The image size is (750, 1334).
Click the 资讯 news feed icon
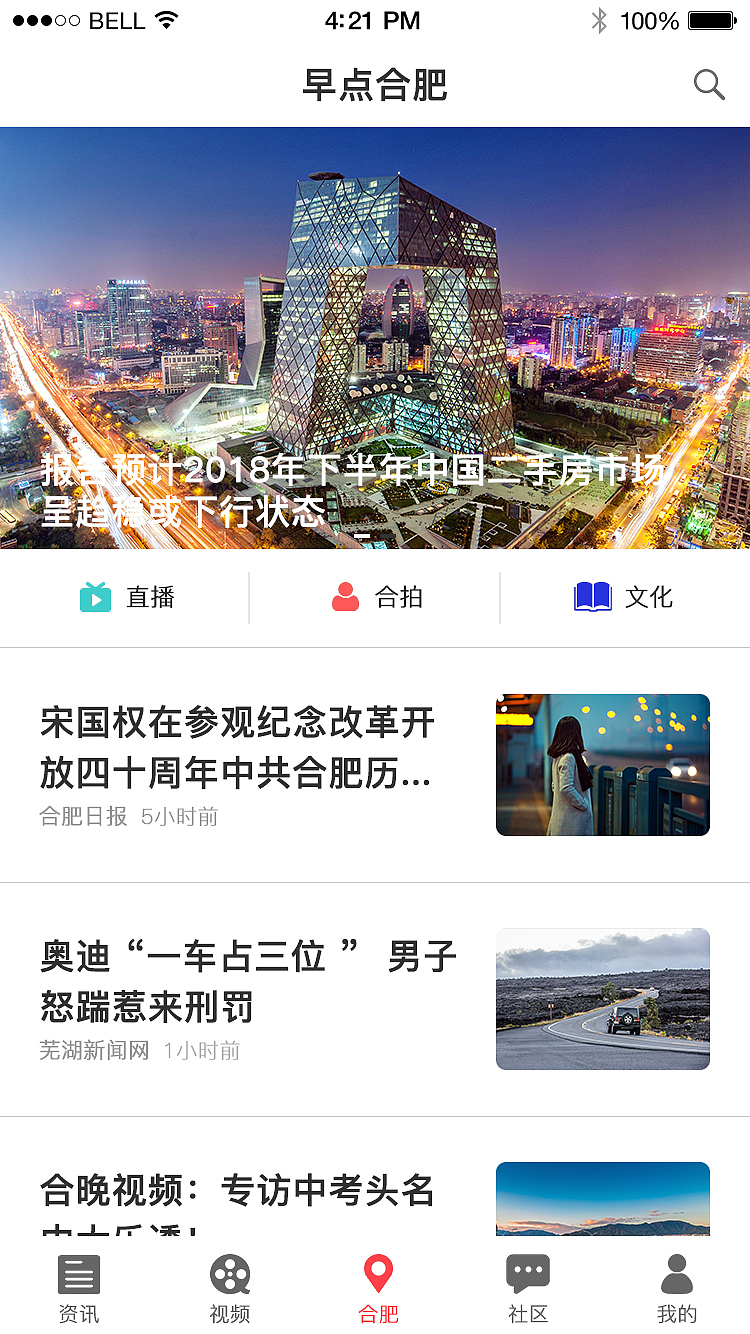pyautogui.click(x=78, y=1275)
